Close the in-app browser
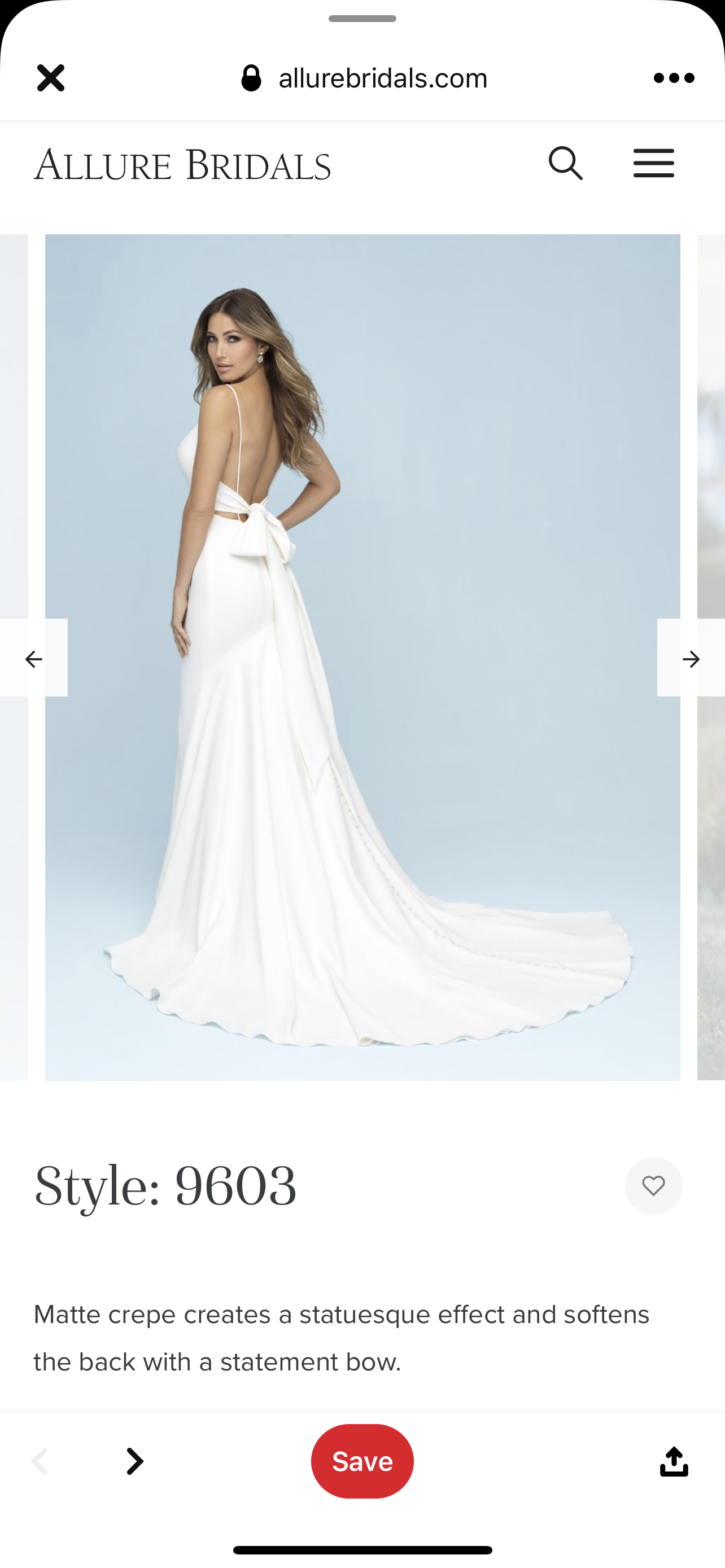Screen dimensions: 725x1568 click(x=50, y=78)
